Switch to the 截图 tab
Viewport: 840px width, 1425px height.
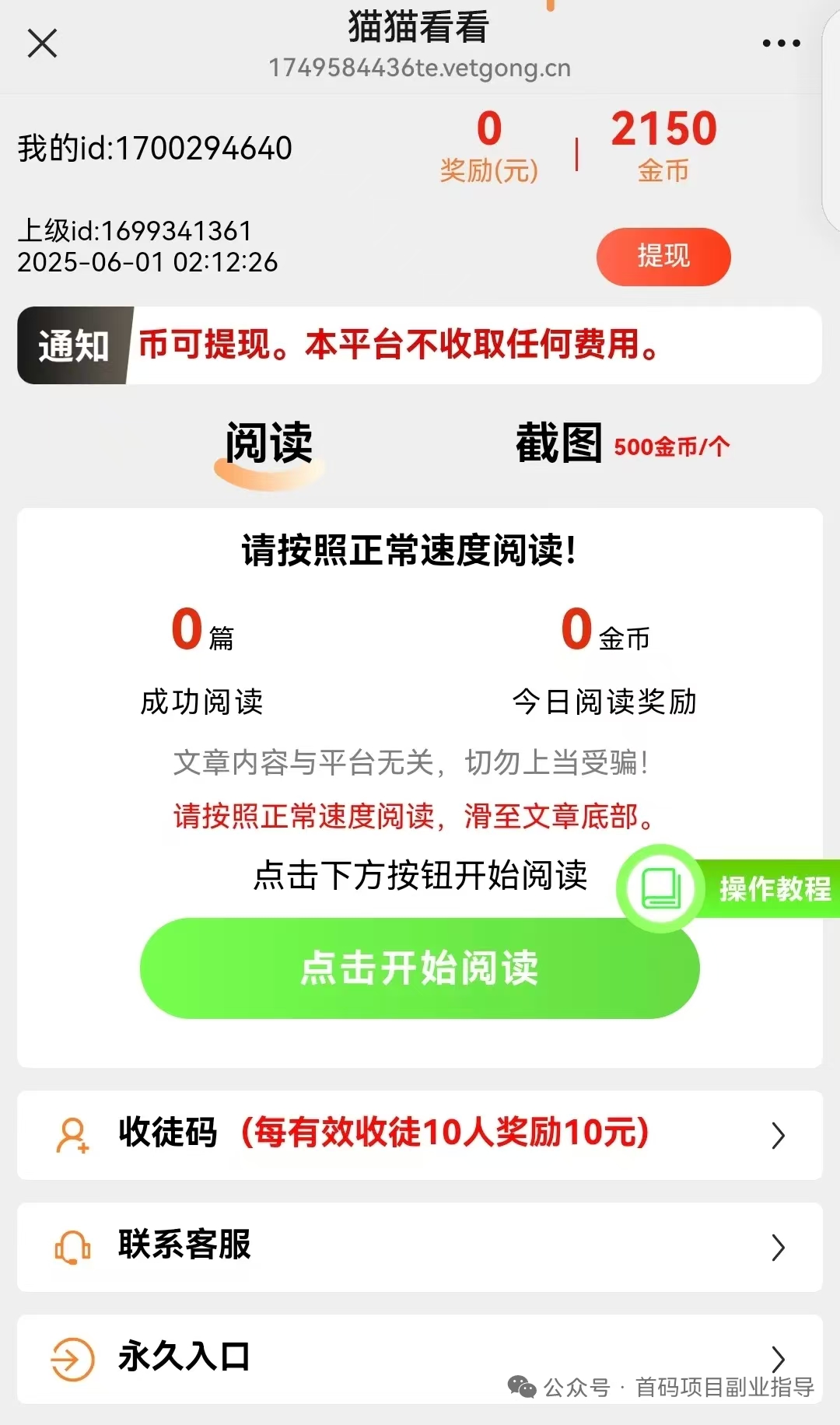[x=560, y=445]
